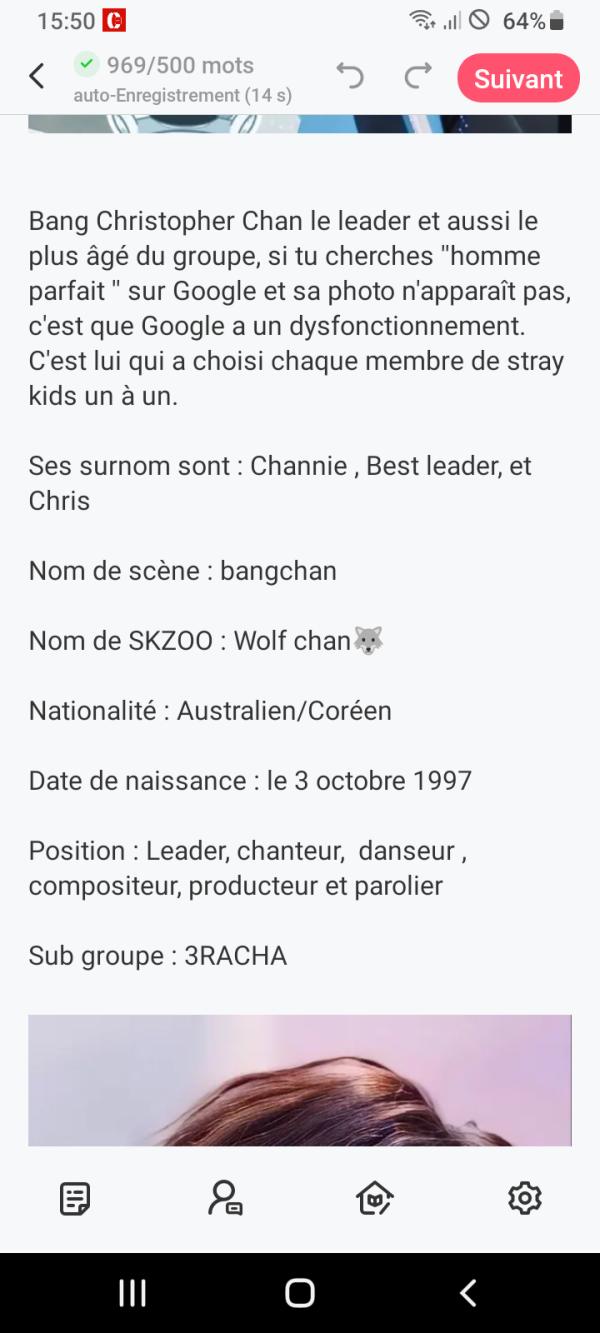
Task: Undo the last edit
Action: (x=349, y=76)
